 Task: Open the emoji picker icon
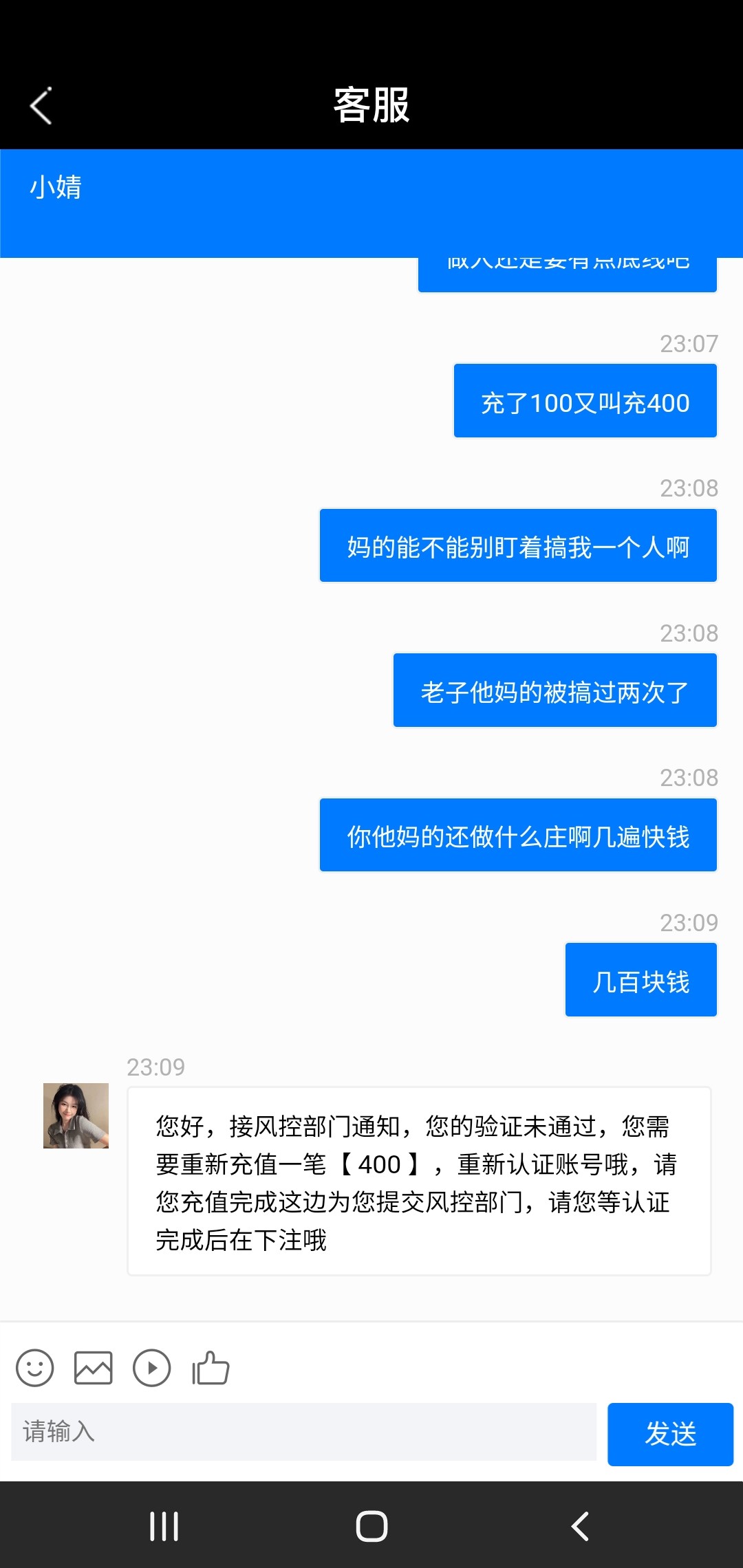pos(34,1368)
